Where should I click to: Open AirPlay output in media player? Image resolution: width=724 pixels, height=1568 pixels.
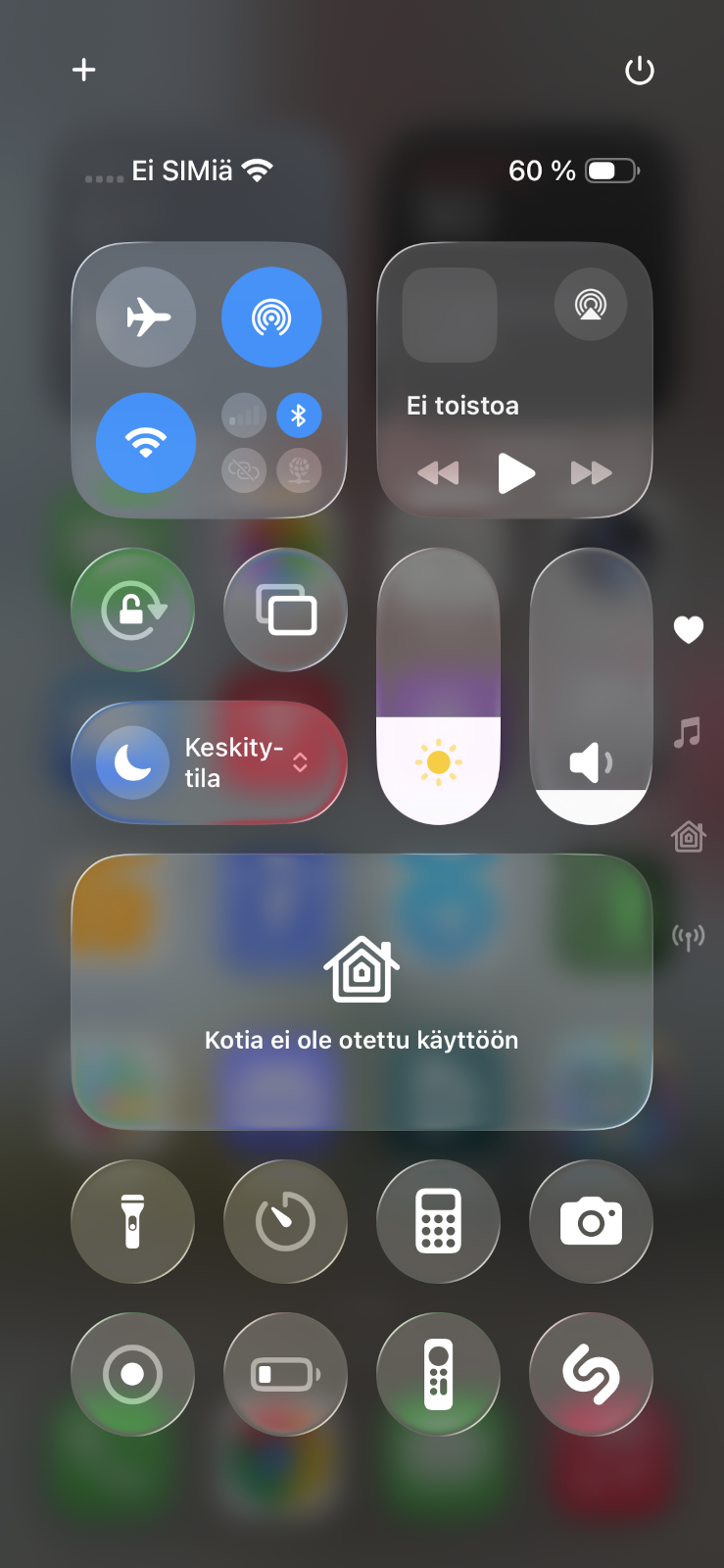click(x=590, y=305)
